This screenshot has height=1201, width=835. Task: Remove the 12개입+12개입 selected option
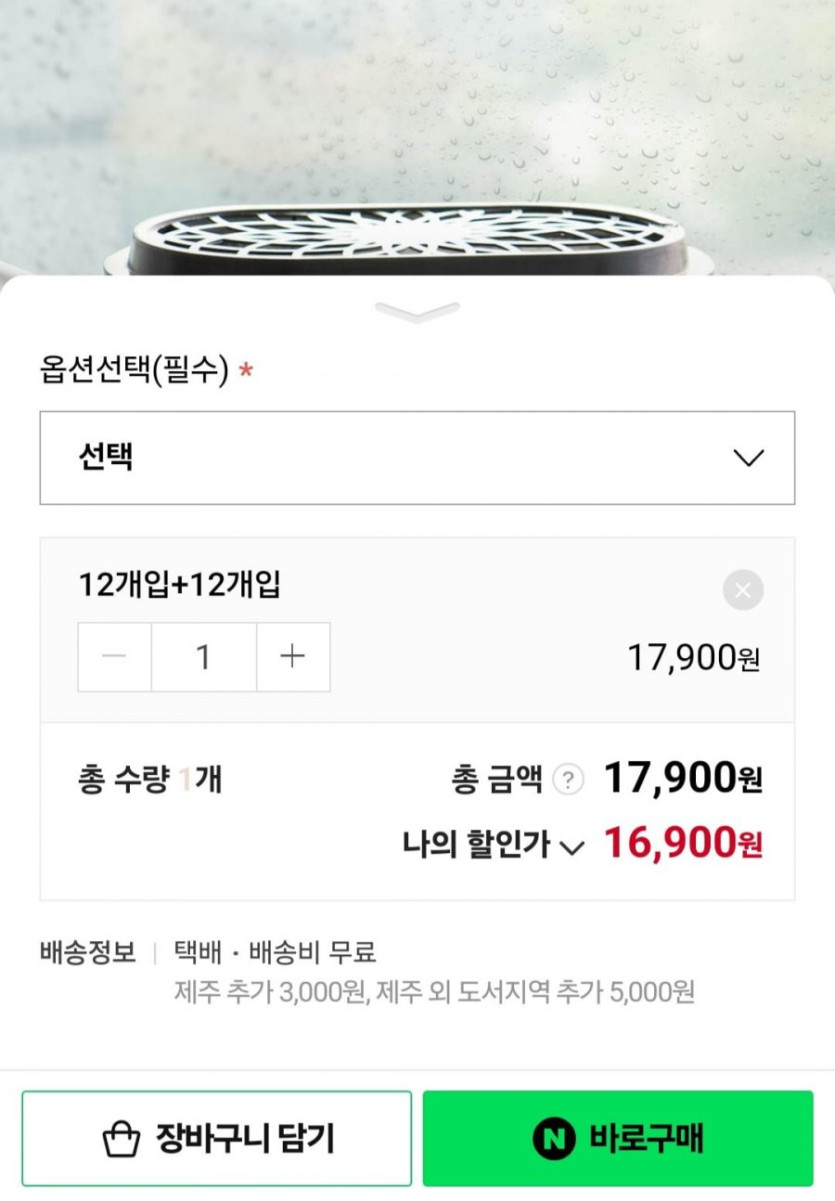point(742,590)
